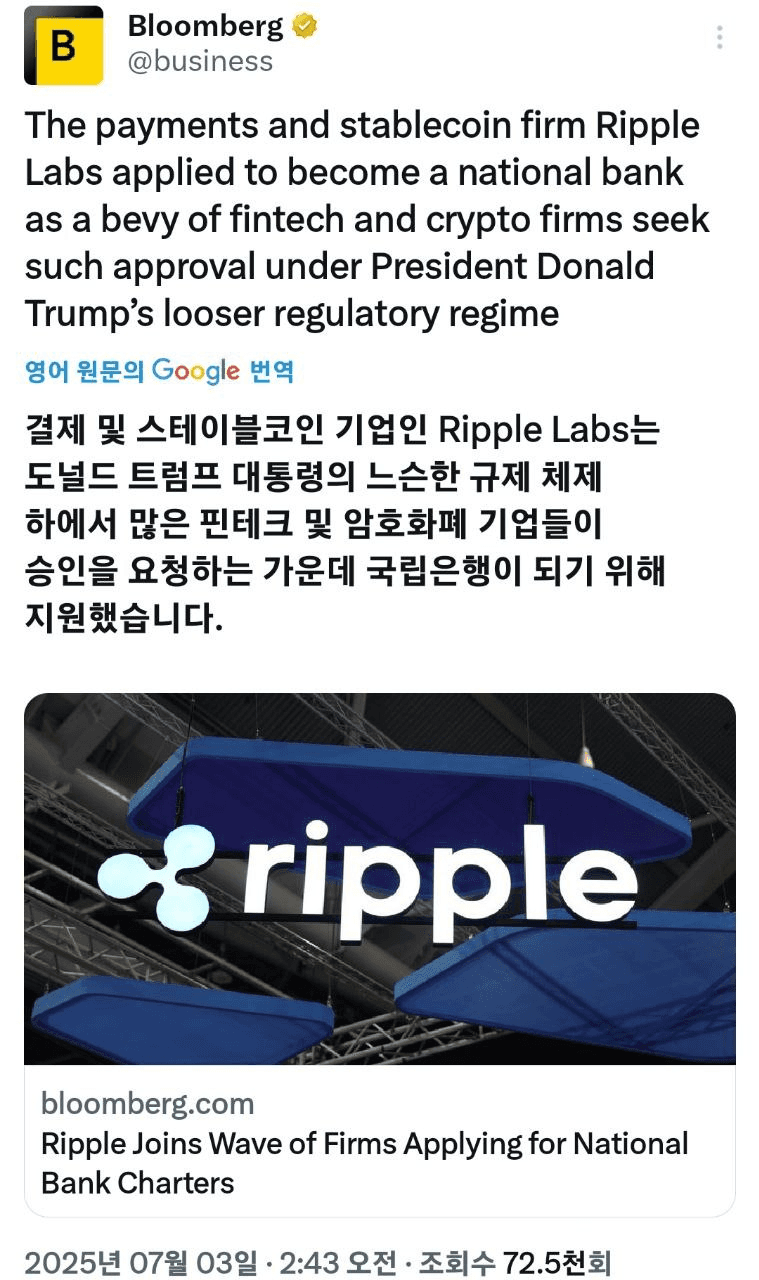The height and width of the screenshot is (1280, 759).
Task: Open the tweet's three-dot overflow menu
Action: [x=720, y=38]
